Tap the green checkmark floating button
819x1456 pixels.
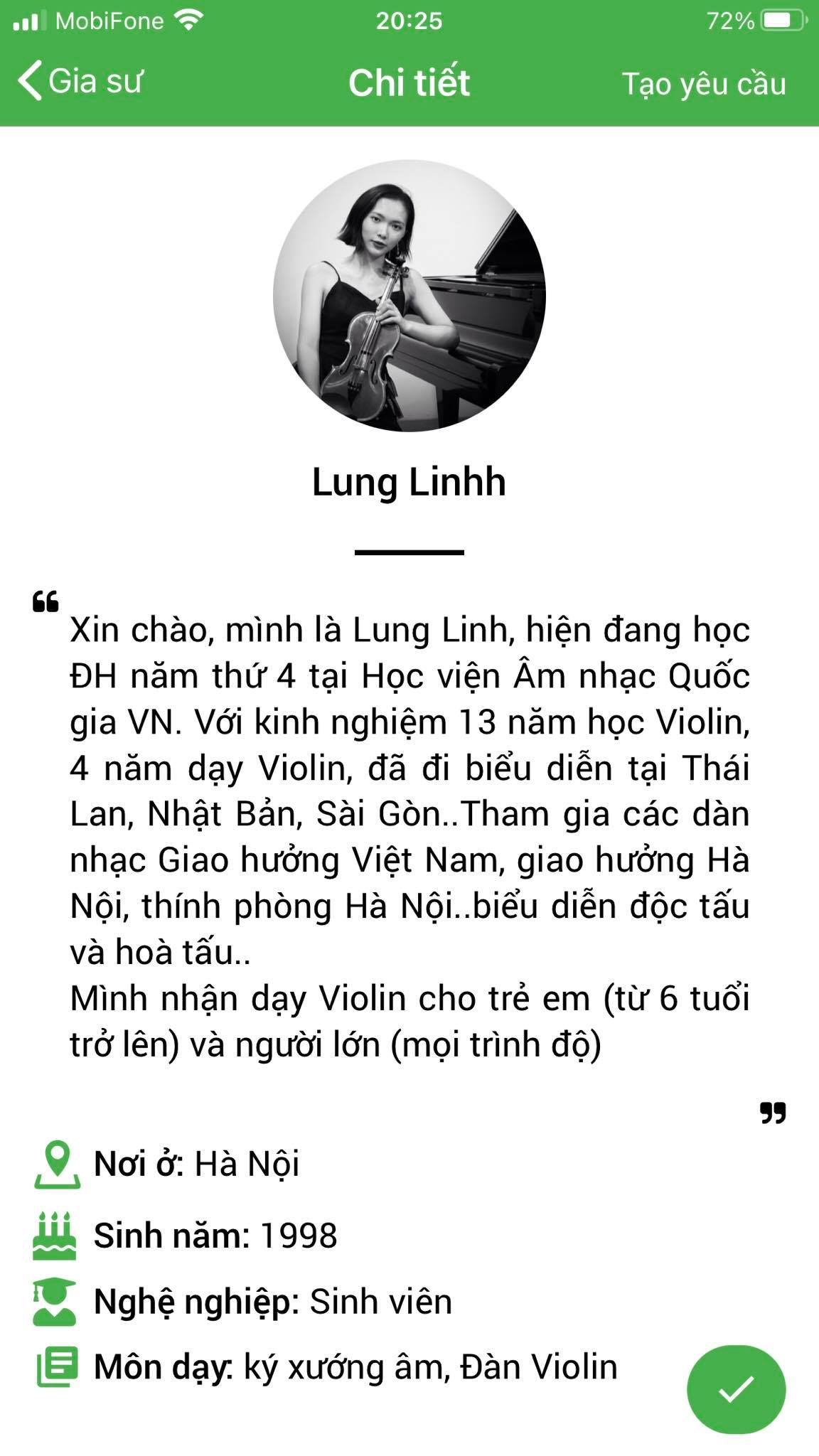736,1389
